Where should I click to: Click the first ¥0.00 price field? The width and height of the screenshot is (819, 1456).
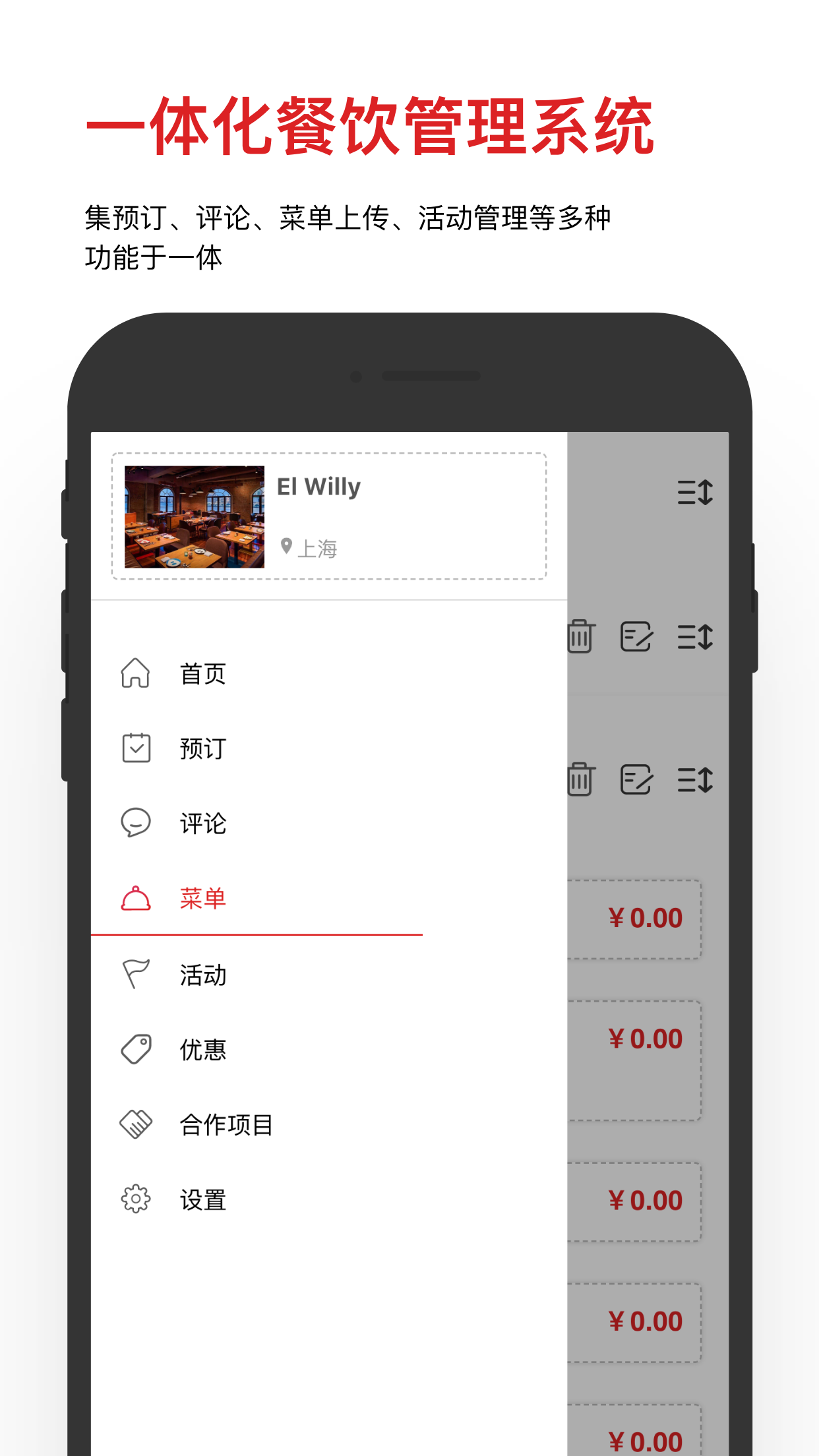pyautogui.click(x=645, y=917)
